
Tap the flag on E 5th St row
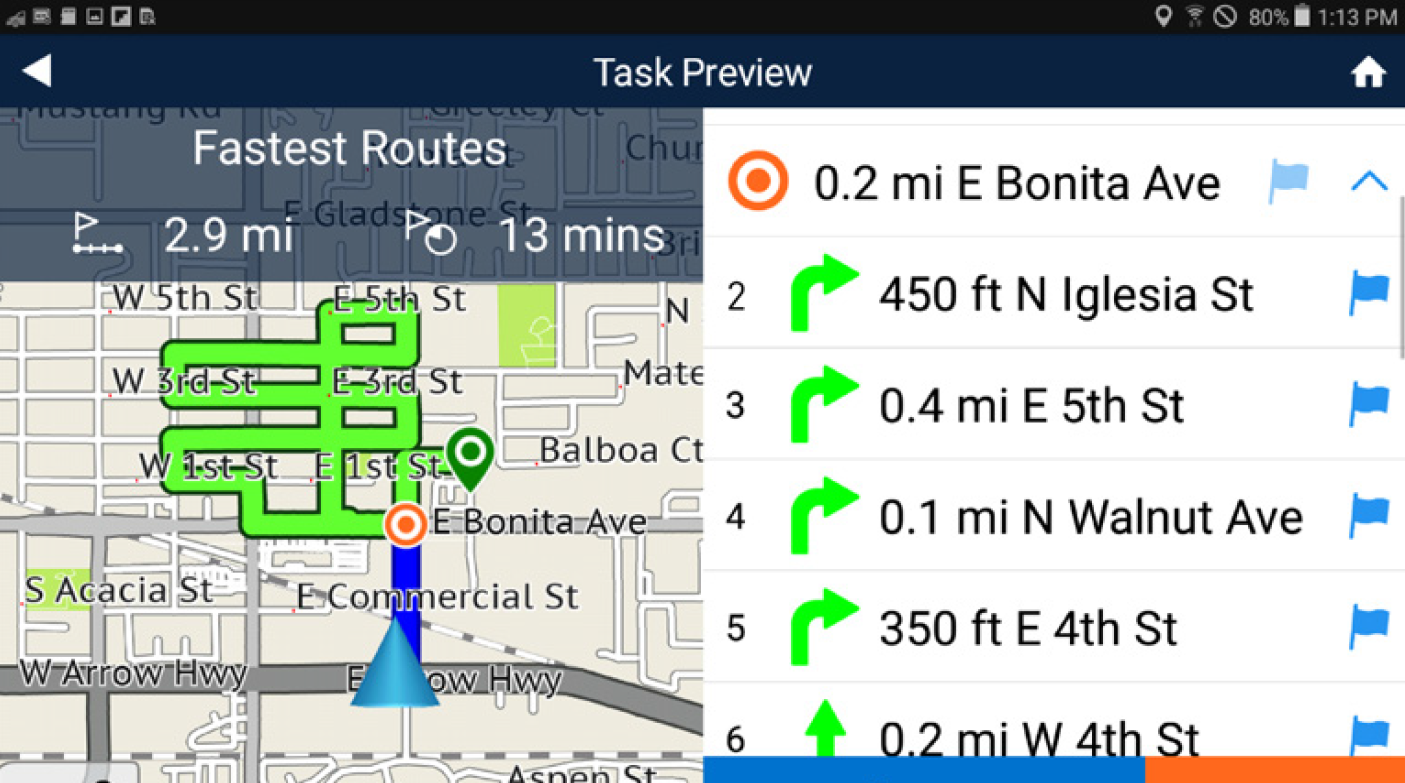[x=1369, y=405]
